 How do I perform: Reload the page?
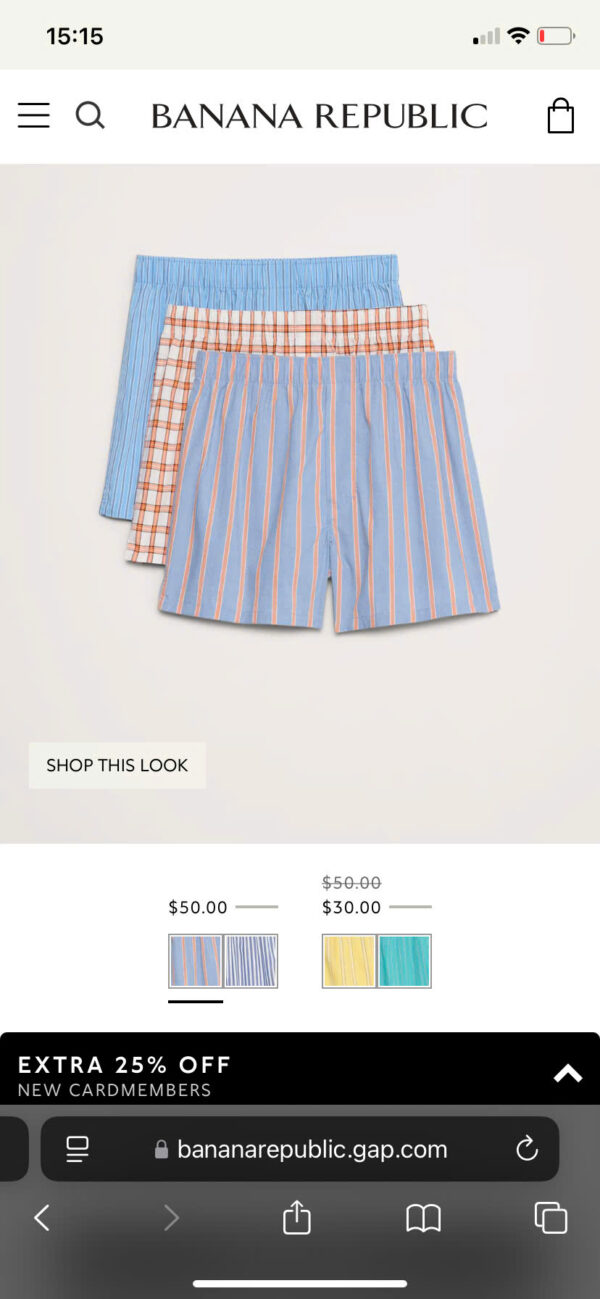coord(527,1149)
